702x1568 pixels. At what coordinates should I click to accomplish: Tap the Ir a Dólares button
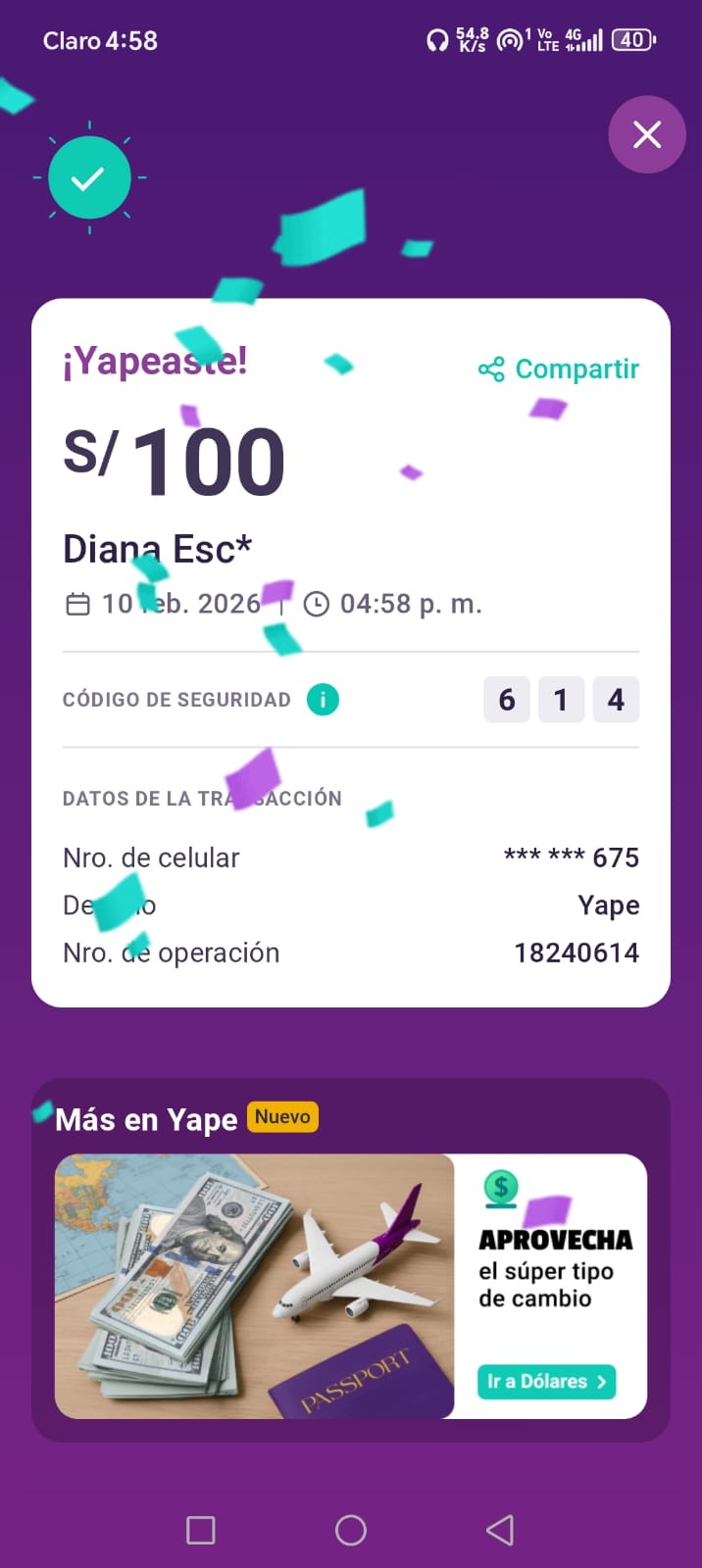546,1381
